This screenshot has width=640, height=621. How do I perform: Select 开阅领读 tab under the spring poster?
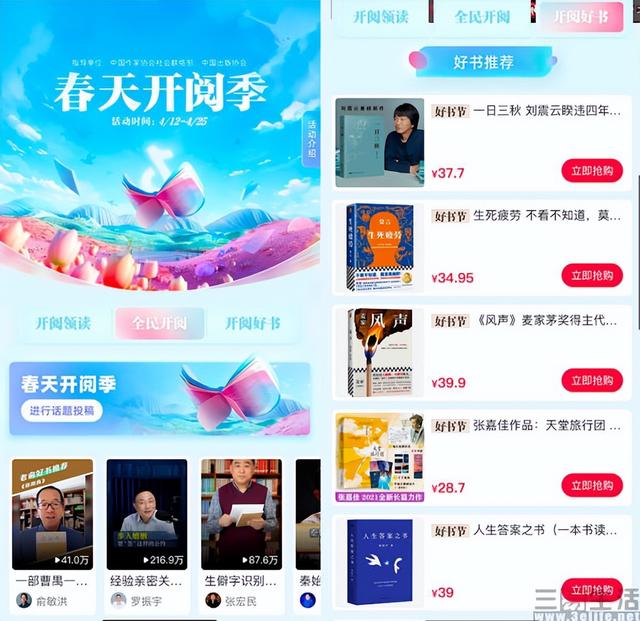[63, 323]
